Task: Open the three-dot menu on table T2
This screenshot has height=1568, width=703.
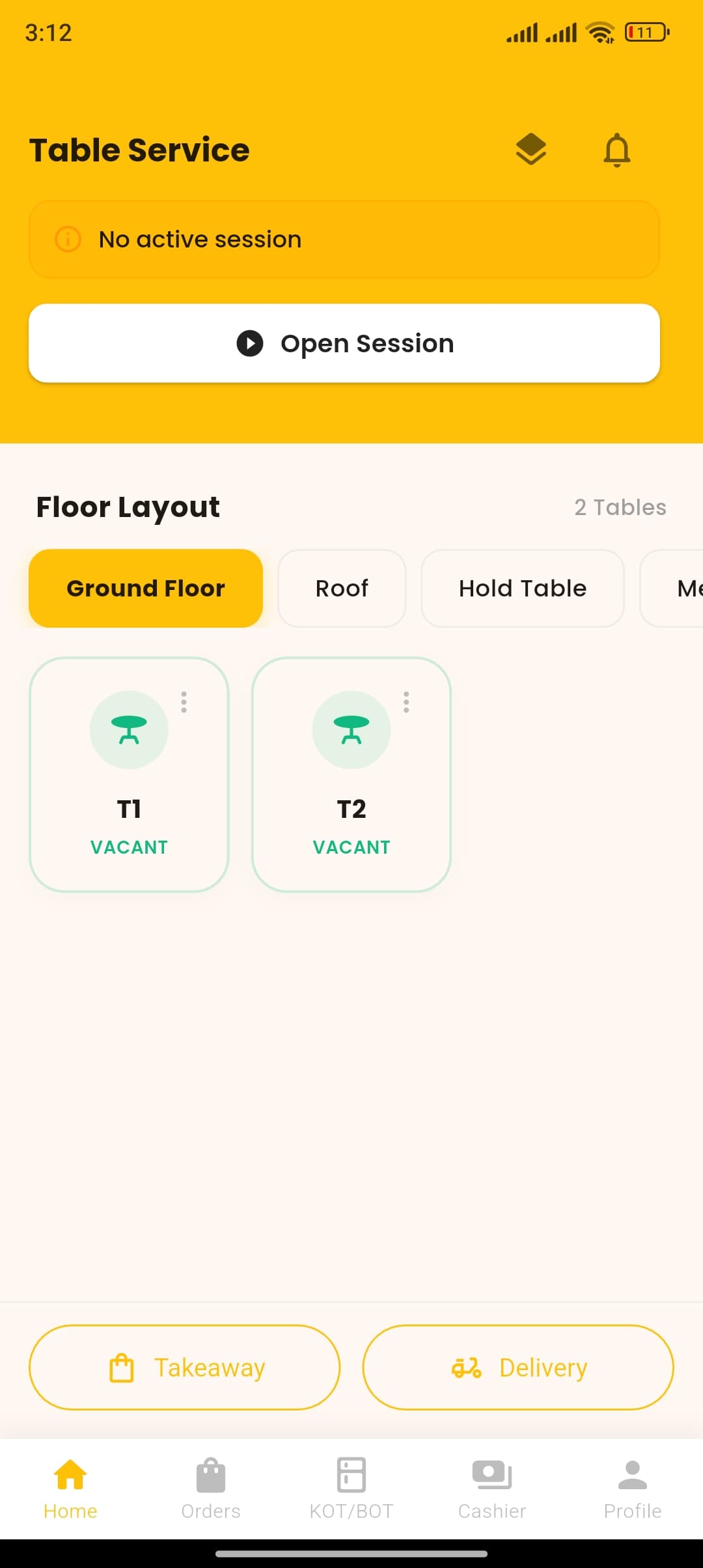Action: pyautogui.click(x=406, y=702)
